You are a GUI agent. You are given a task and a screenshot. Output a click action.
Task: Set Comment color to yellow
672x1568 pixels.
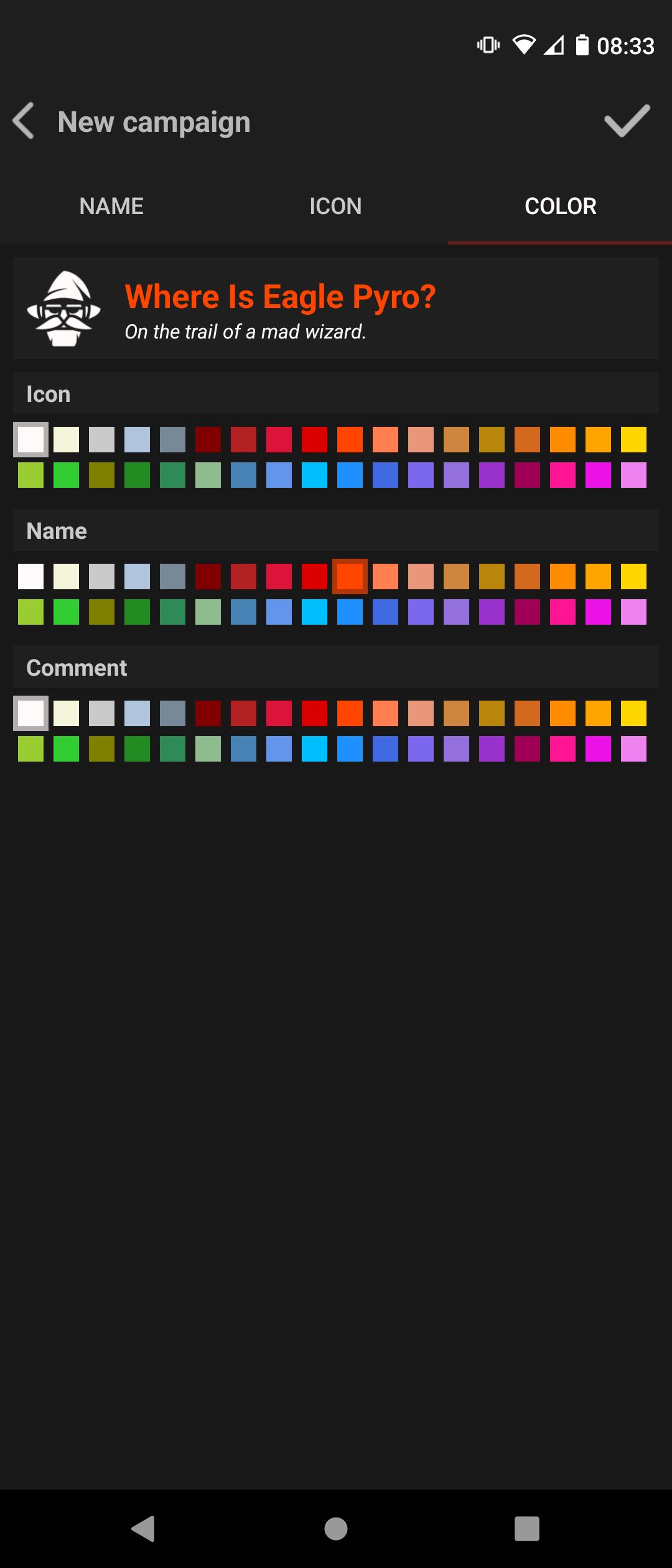click(x=633, y=714)
